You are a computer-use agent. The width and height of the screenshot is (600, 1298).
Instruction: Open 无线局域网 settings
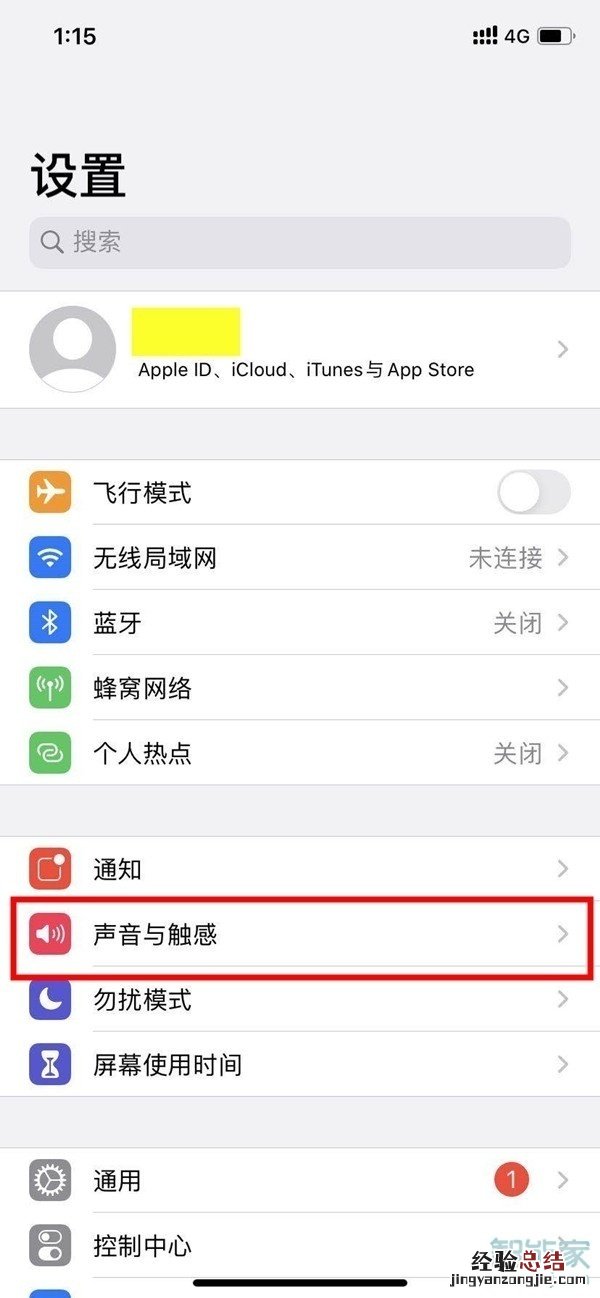point(300,558)
